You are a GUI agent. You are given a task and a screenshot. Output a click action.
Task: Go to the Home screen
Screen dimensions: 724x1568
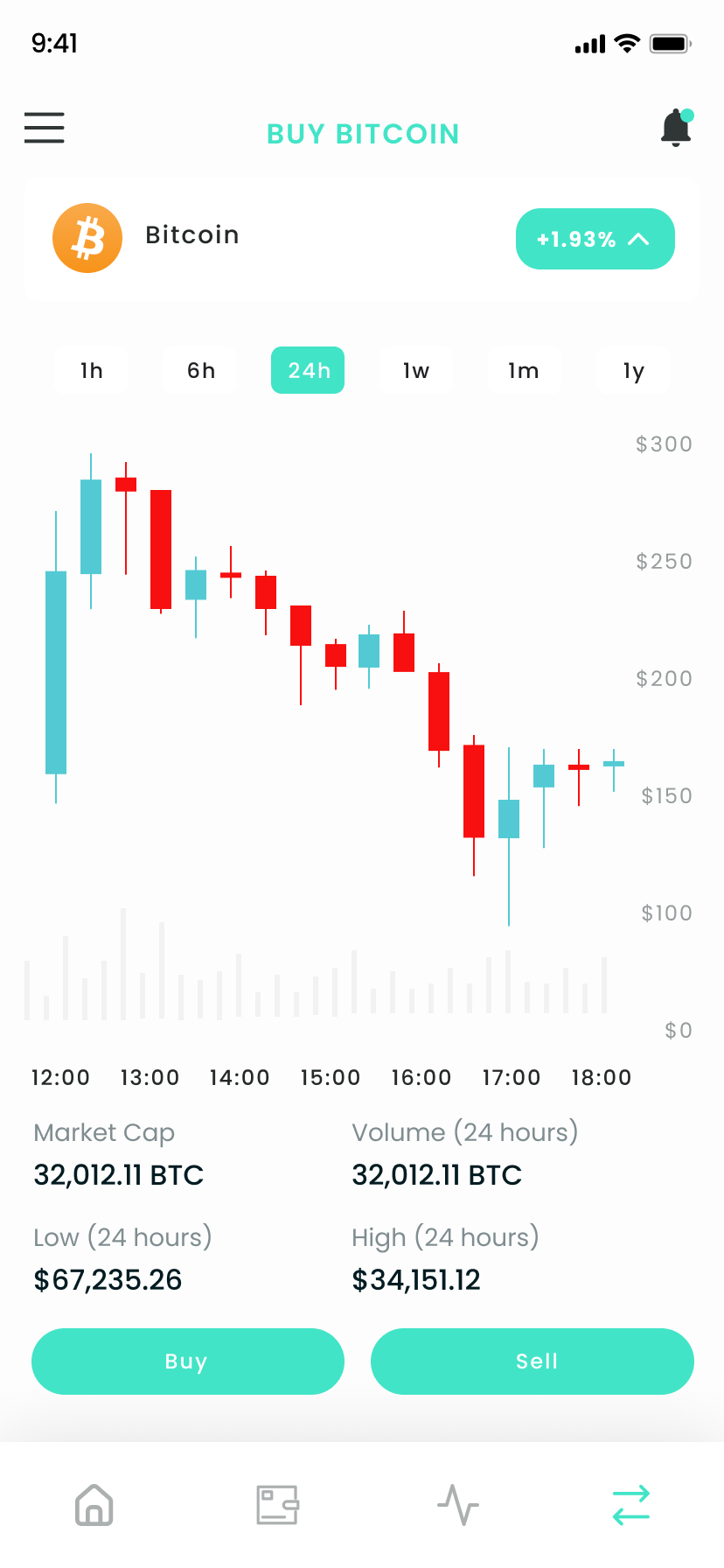coord(94,1504)
